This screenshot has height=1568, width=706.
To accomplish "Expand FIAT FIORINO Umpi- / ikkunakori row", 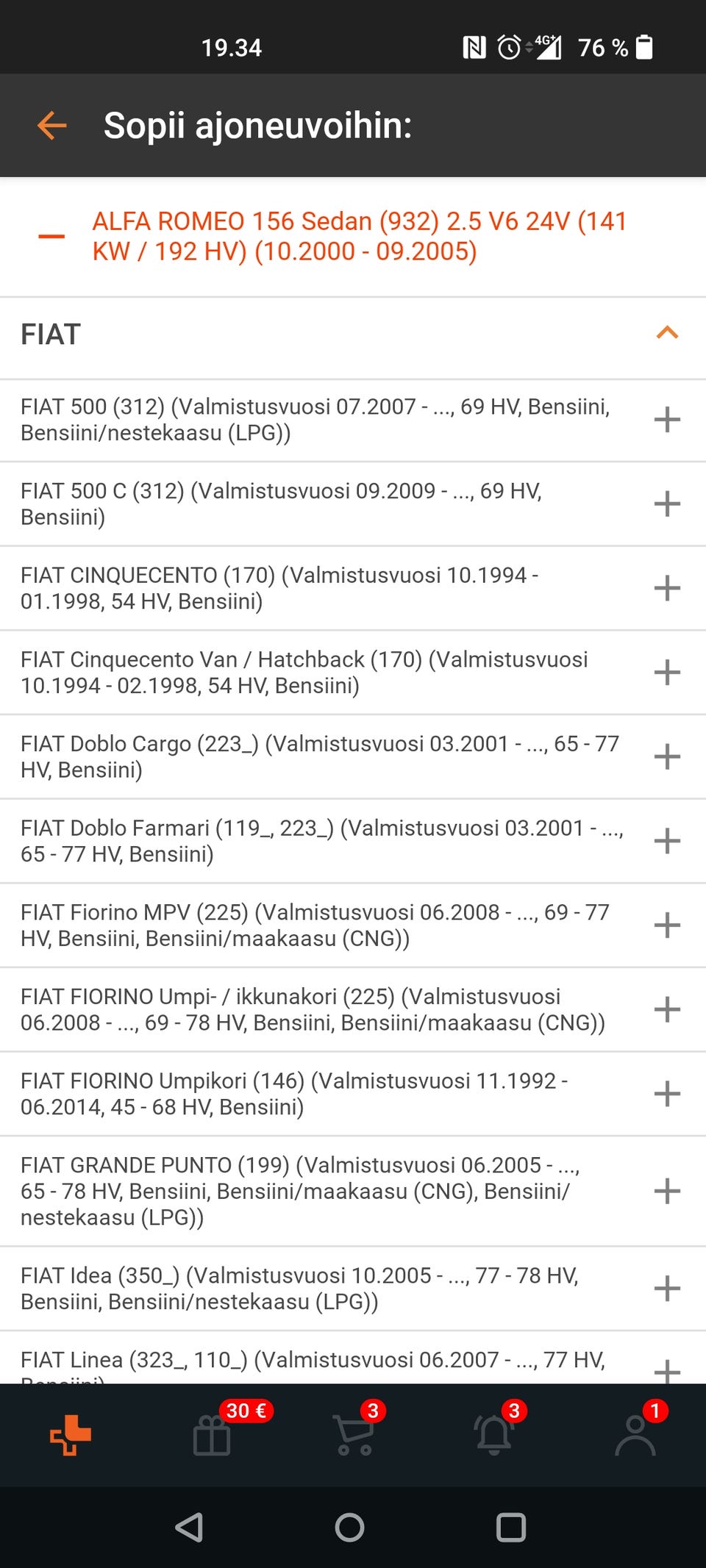I will point(667,1009).
